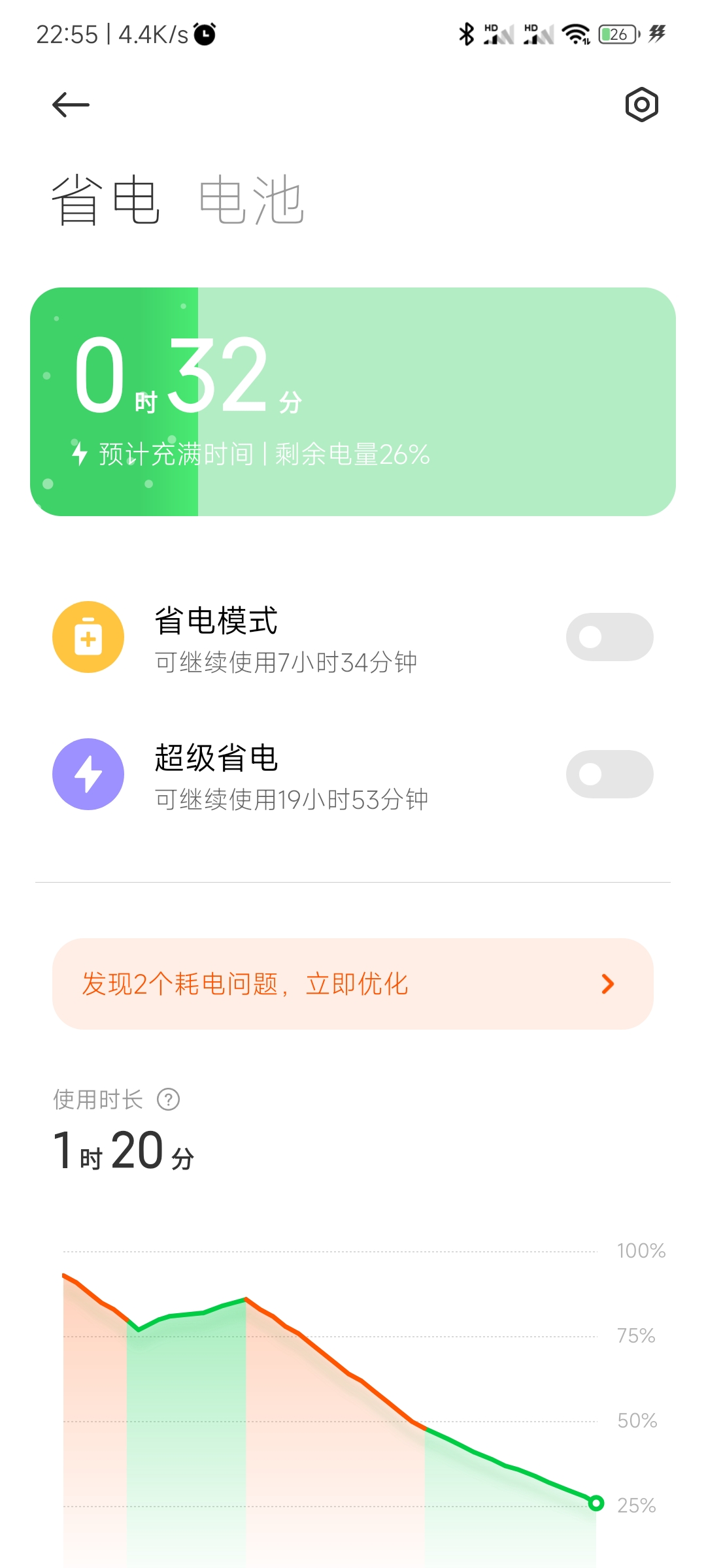Open the charging time estimate card
The image size is (706, 1568).
(x=353, y=402)
